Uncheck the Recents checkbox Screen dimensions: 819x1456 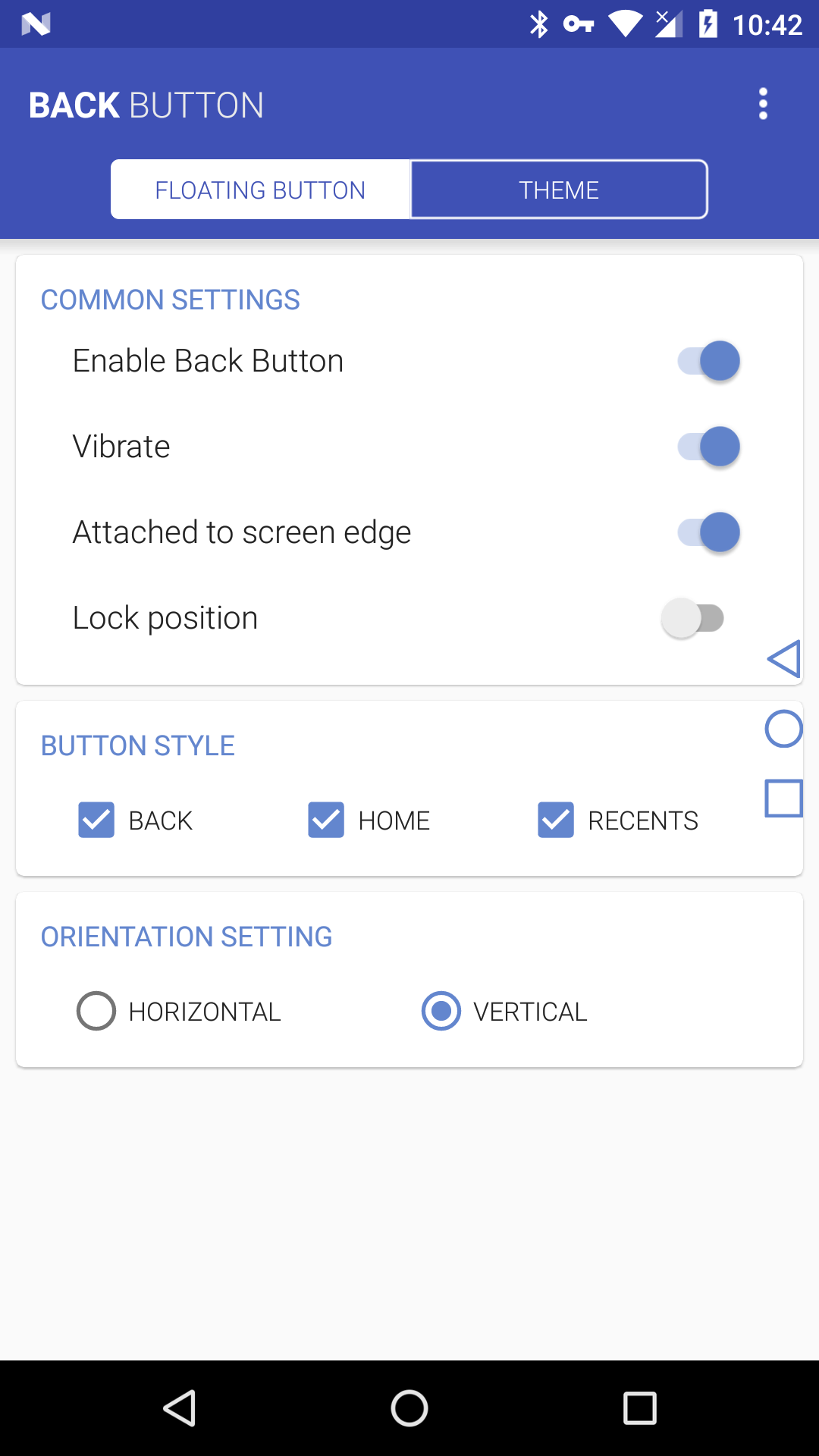pyautogui.click(x=556, y=821)
